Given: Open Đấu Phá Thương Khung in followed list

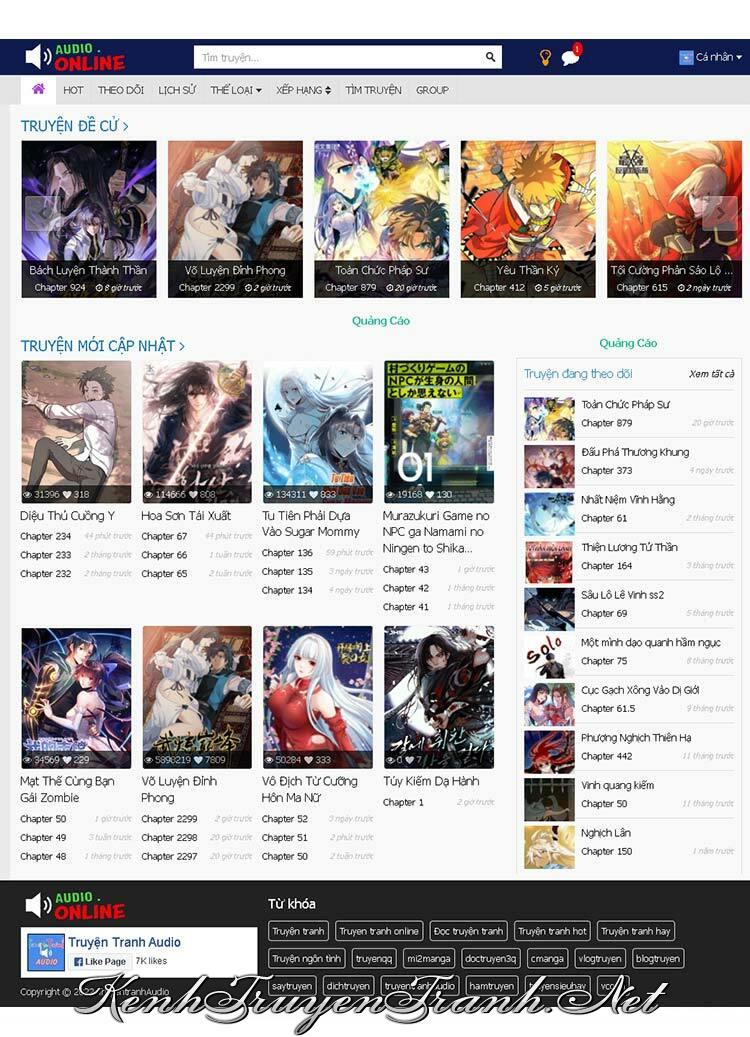Looking at the screenshot, I should [x=634, y=452].
